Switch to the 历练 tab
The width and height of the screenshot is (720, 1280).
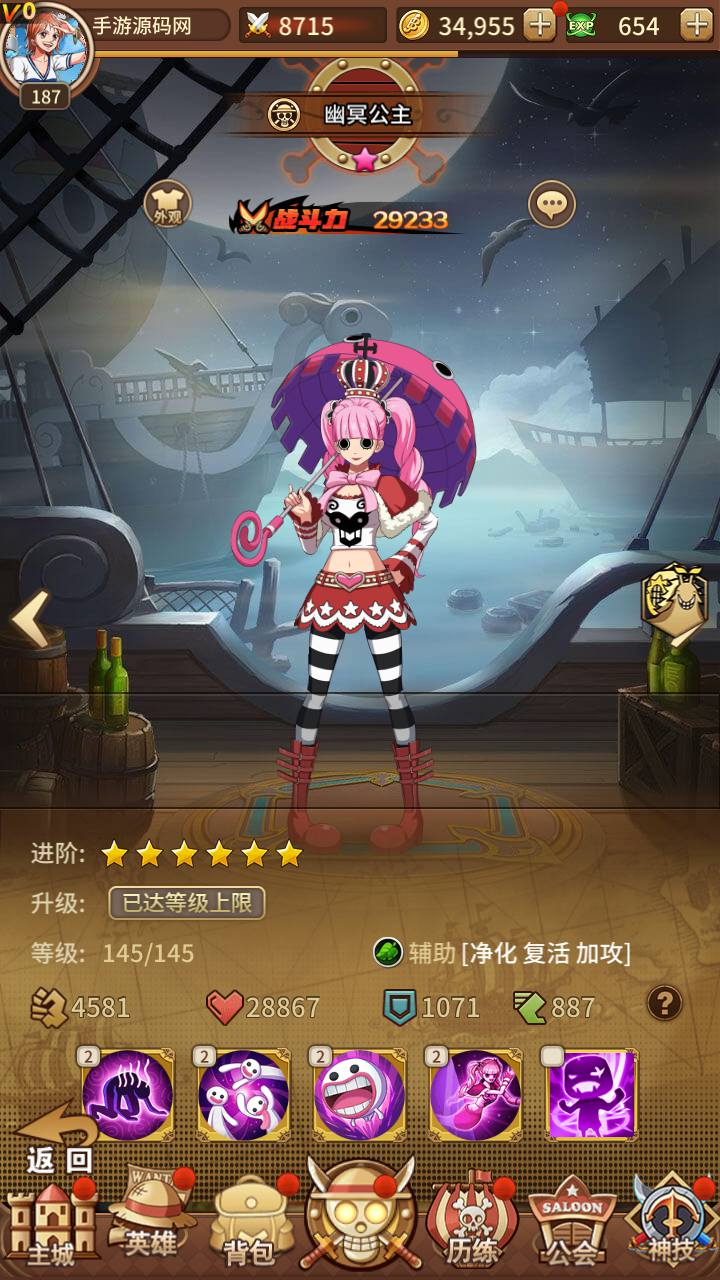[x=472, y=1222]
